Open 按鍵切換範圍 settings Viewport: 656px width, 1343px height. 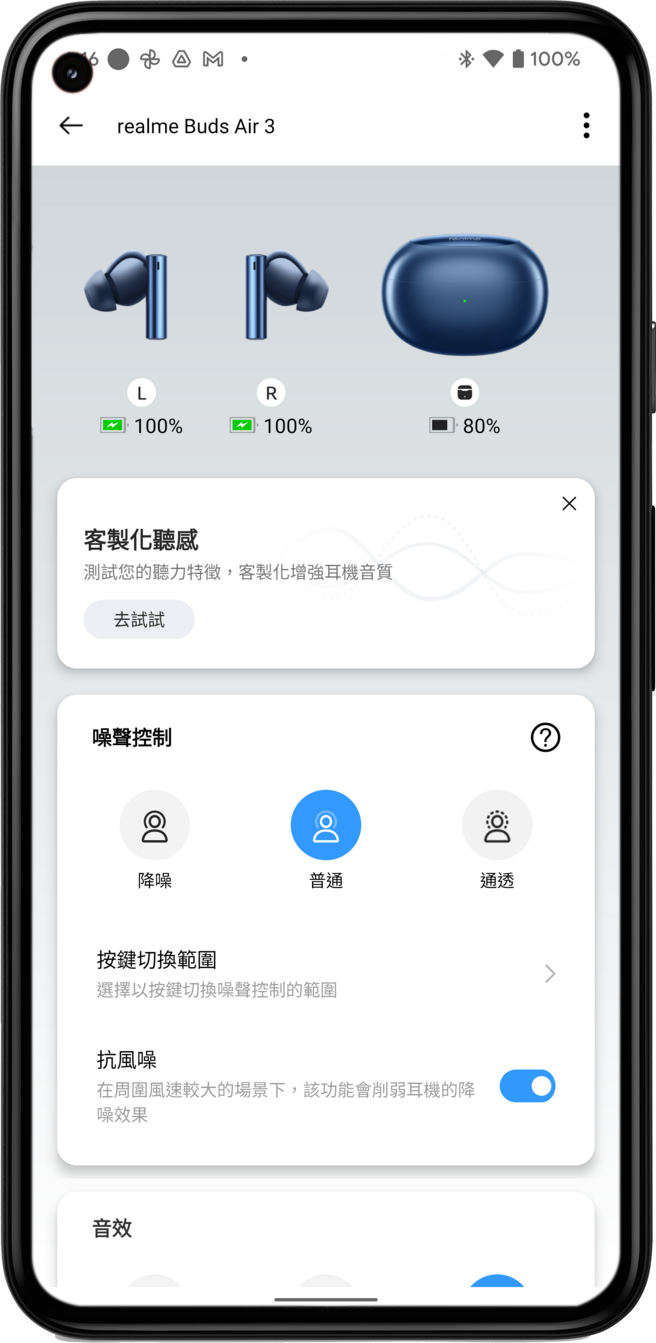pos(326,974)
